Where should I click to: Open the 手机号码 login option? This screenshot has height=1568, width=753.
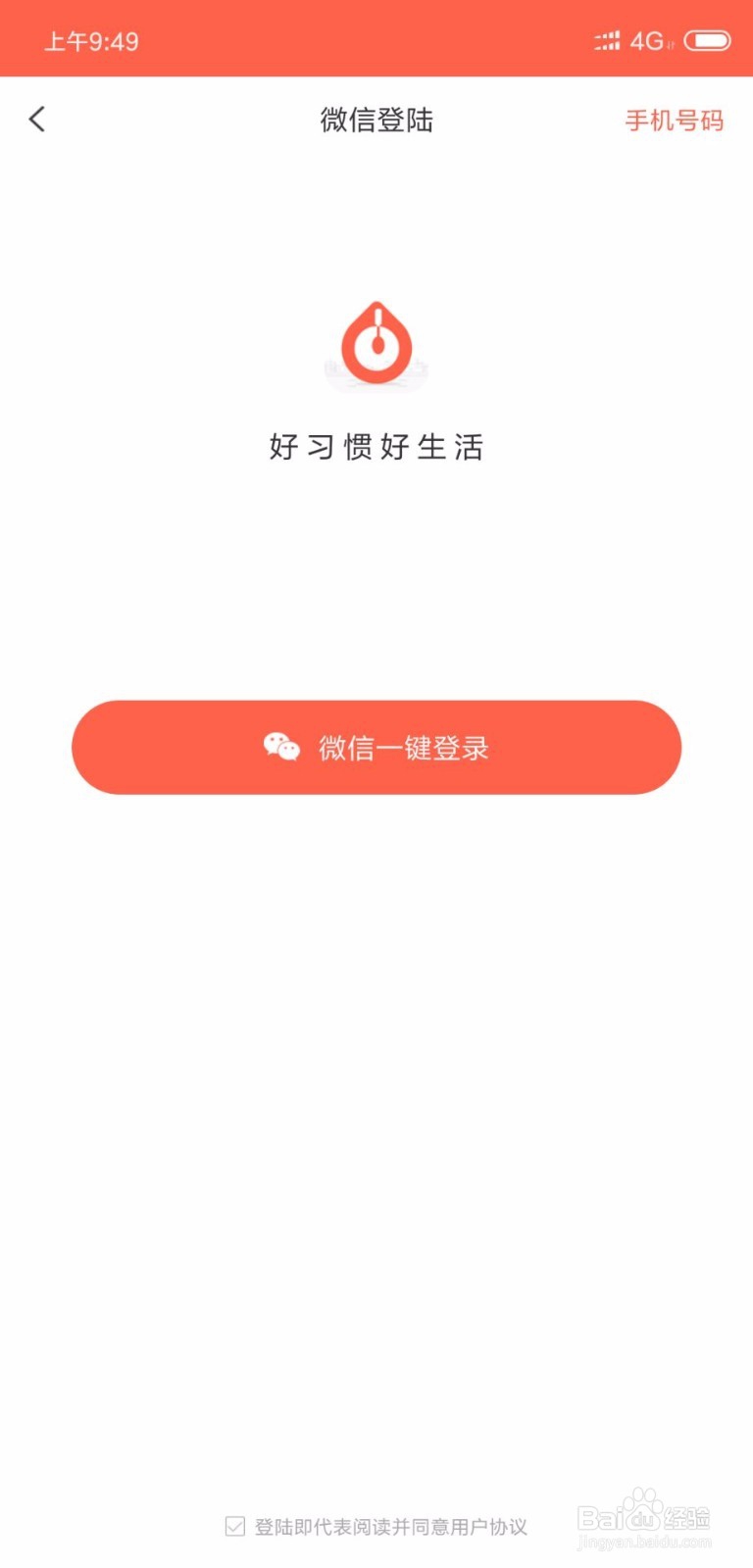coord(675,121)
